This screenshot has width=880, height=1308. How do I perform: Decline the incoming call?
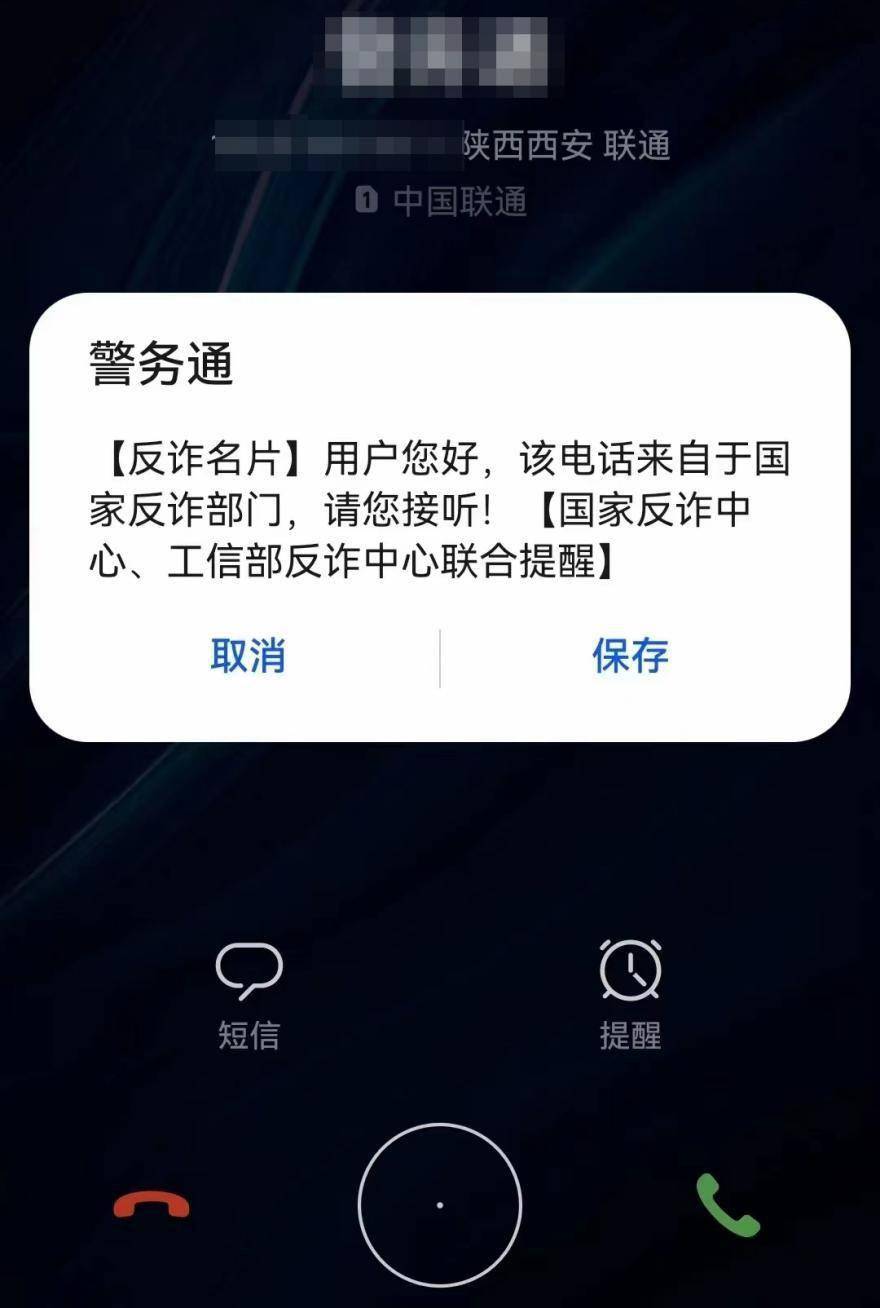click(x=151, y=1205)
